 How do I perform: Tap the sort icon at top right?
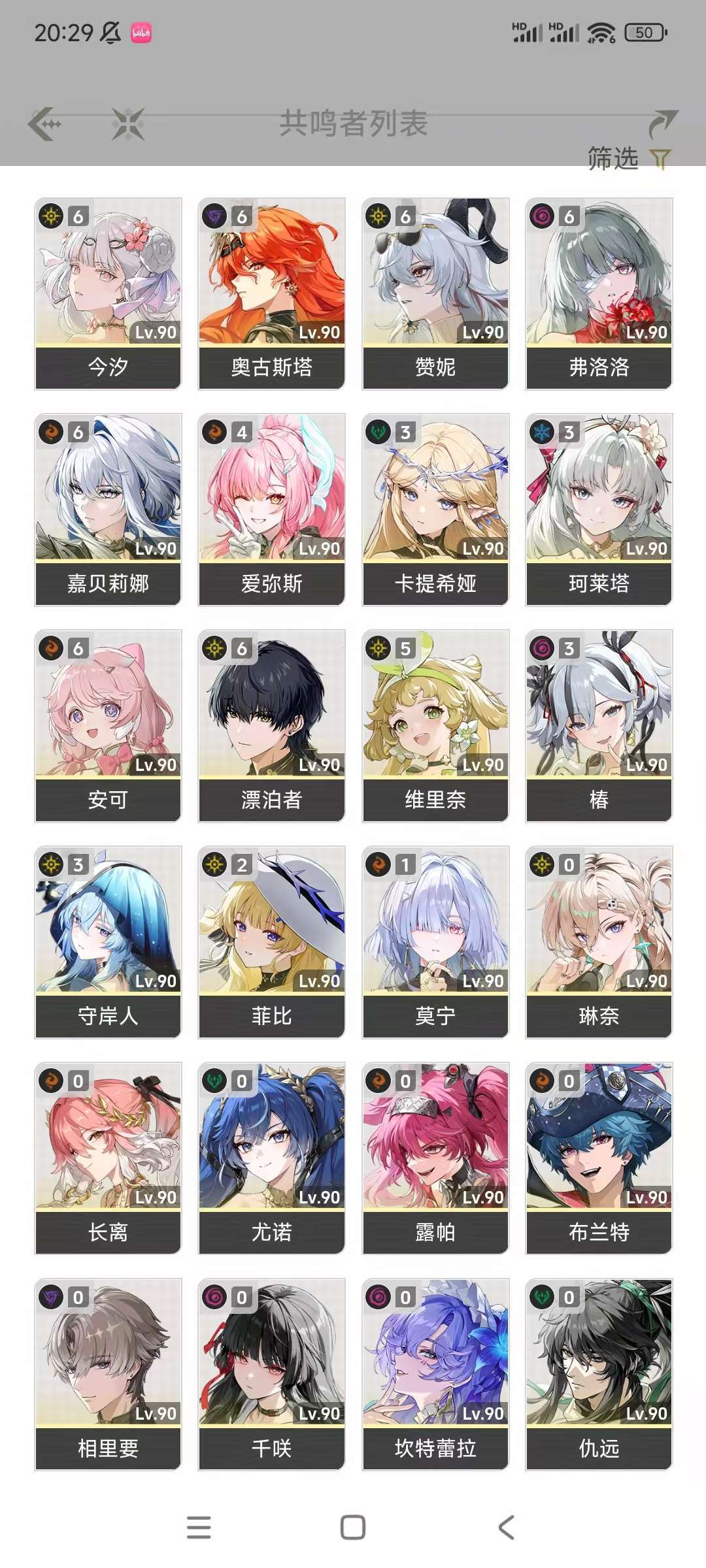point(664,121)
